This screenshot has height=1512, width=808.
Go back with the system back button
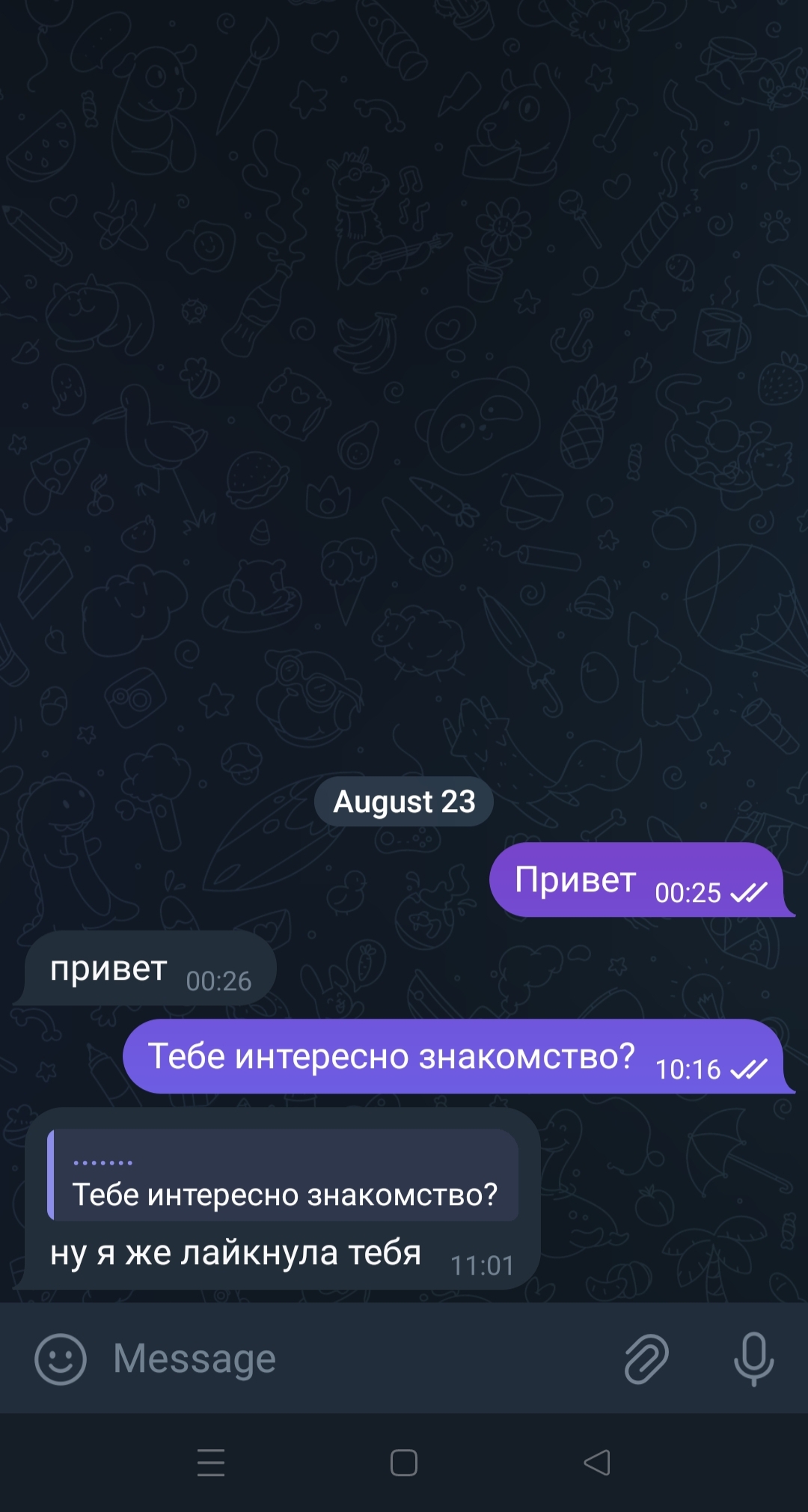(x=597, y=1462)
